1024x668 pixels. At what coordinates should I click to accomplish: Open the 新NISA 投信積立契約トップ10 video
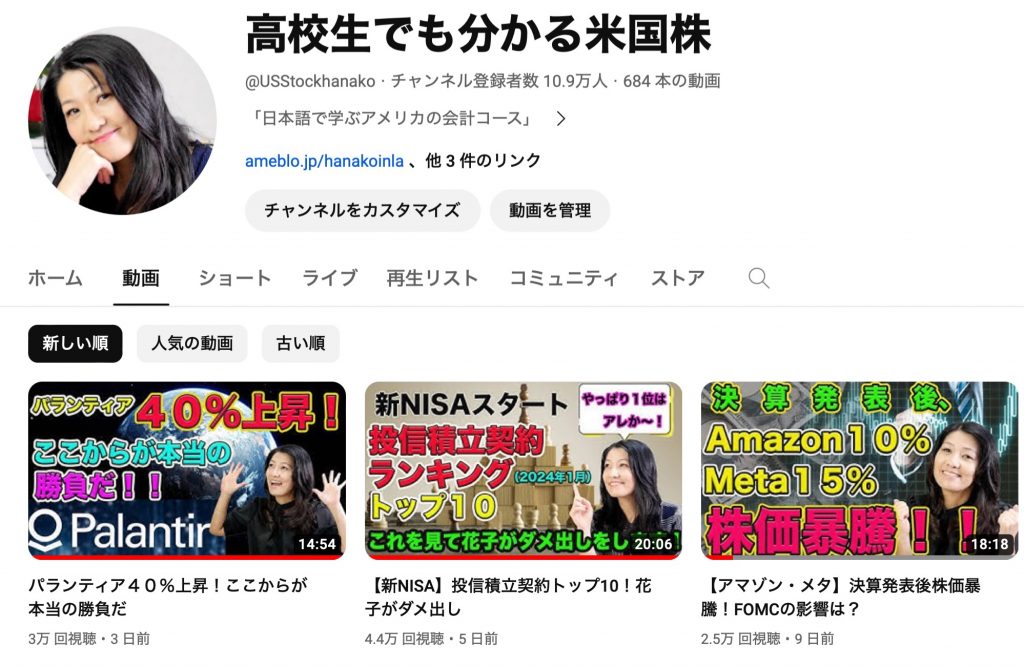(523, 470)
